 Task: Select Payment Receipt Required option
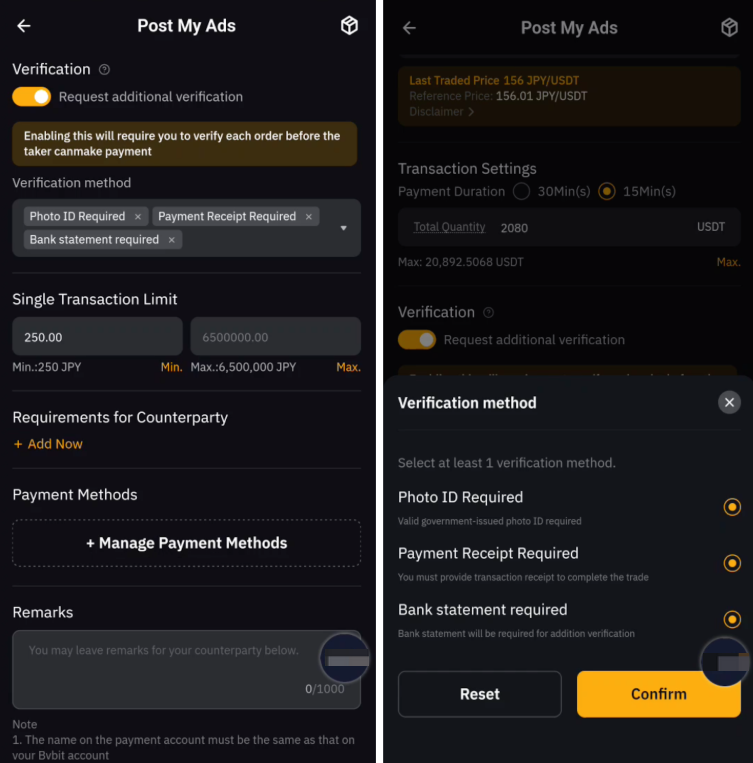coord(732,563)
